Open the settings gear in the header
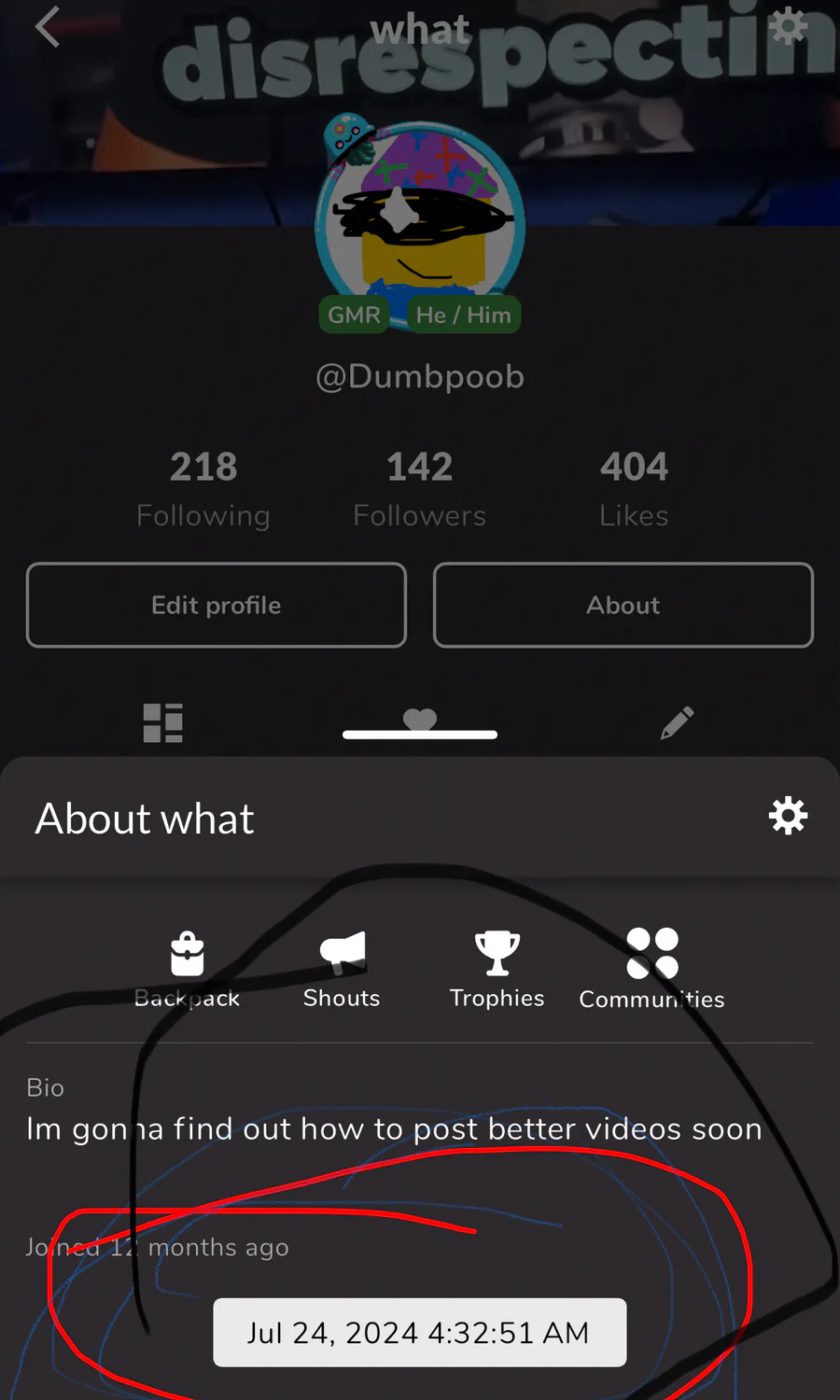 tap(789, 26)
